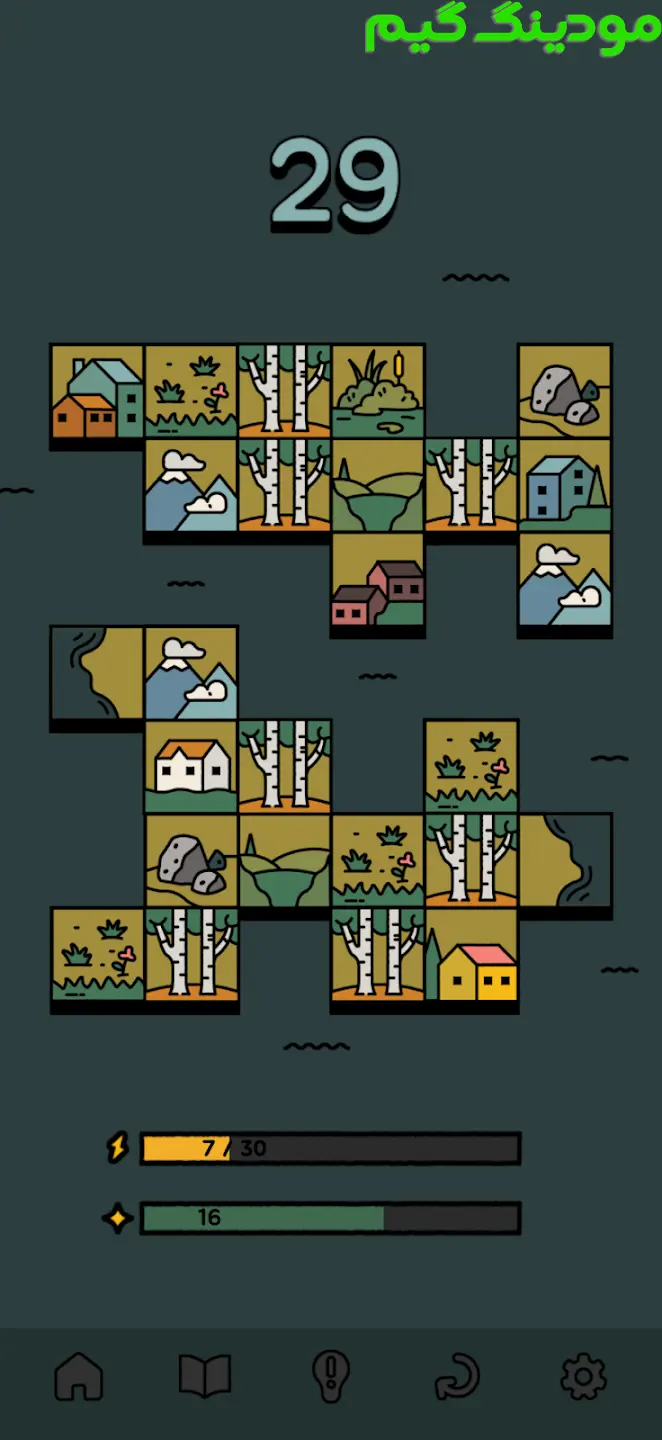Screen dimensions: 662x1440
Task: Tap the white house with orange roof tile
Action: click(x=191, y=766)
